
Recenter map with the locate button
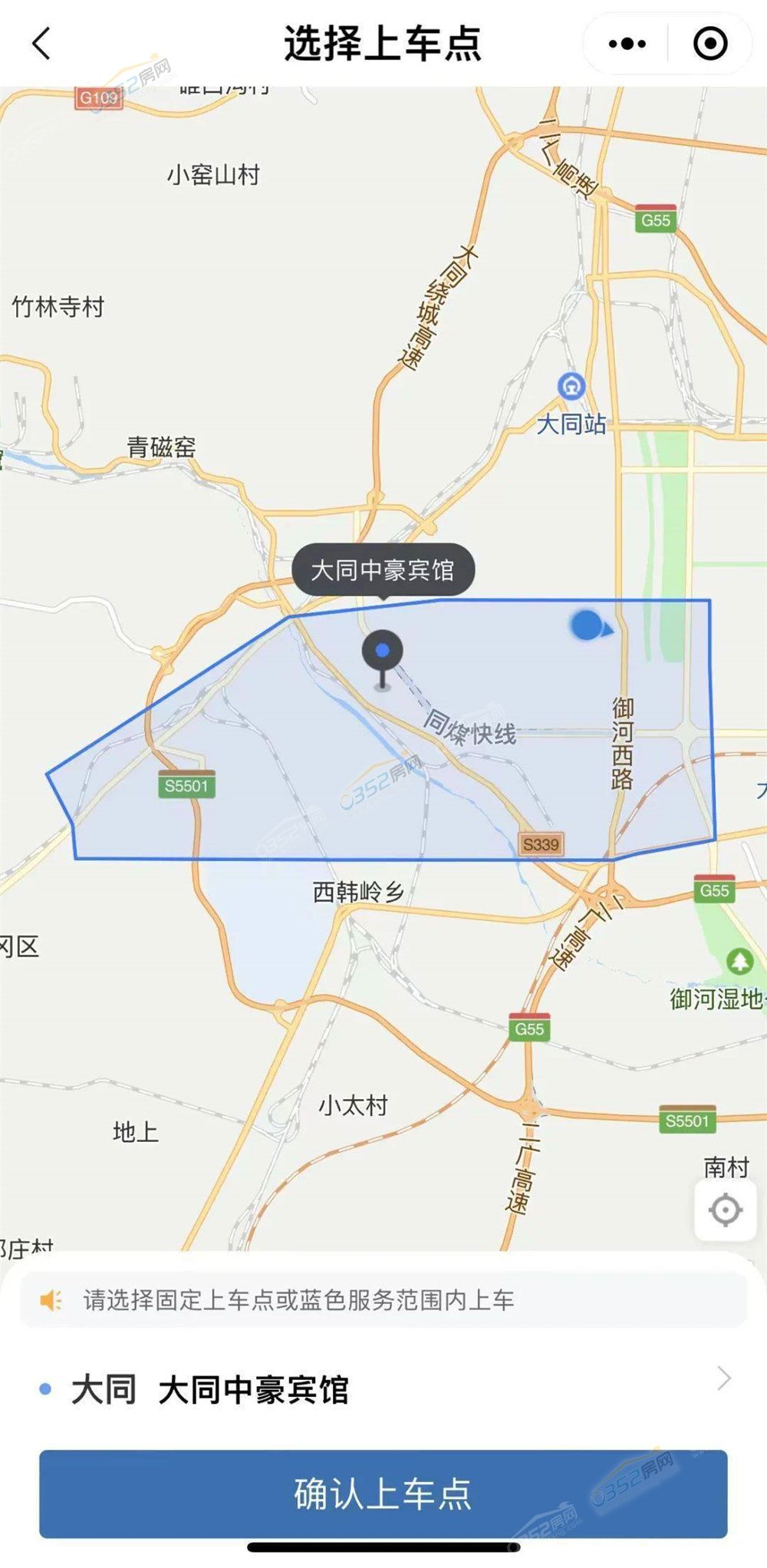[x=725, y=1210]
